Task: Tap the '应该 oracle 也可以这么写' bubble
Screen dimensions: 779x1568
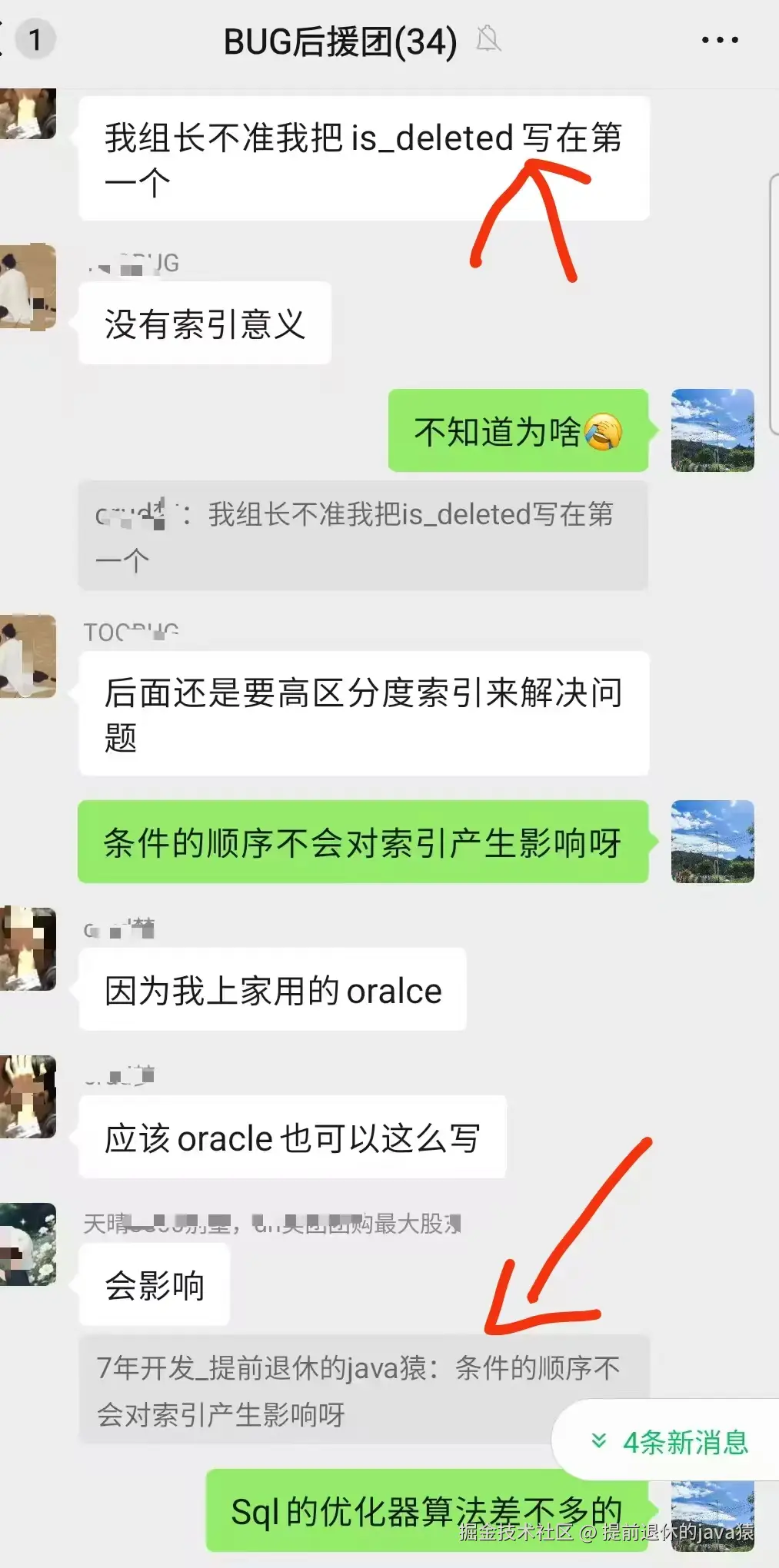Action: click(292, 1138)
